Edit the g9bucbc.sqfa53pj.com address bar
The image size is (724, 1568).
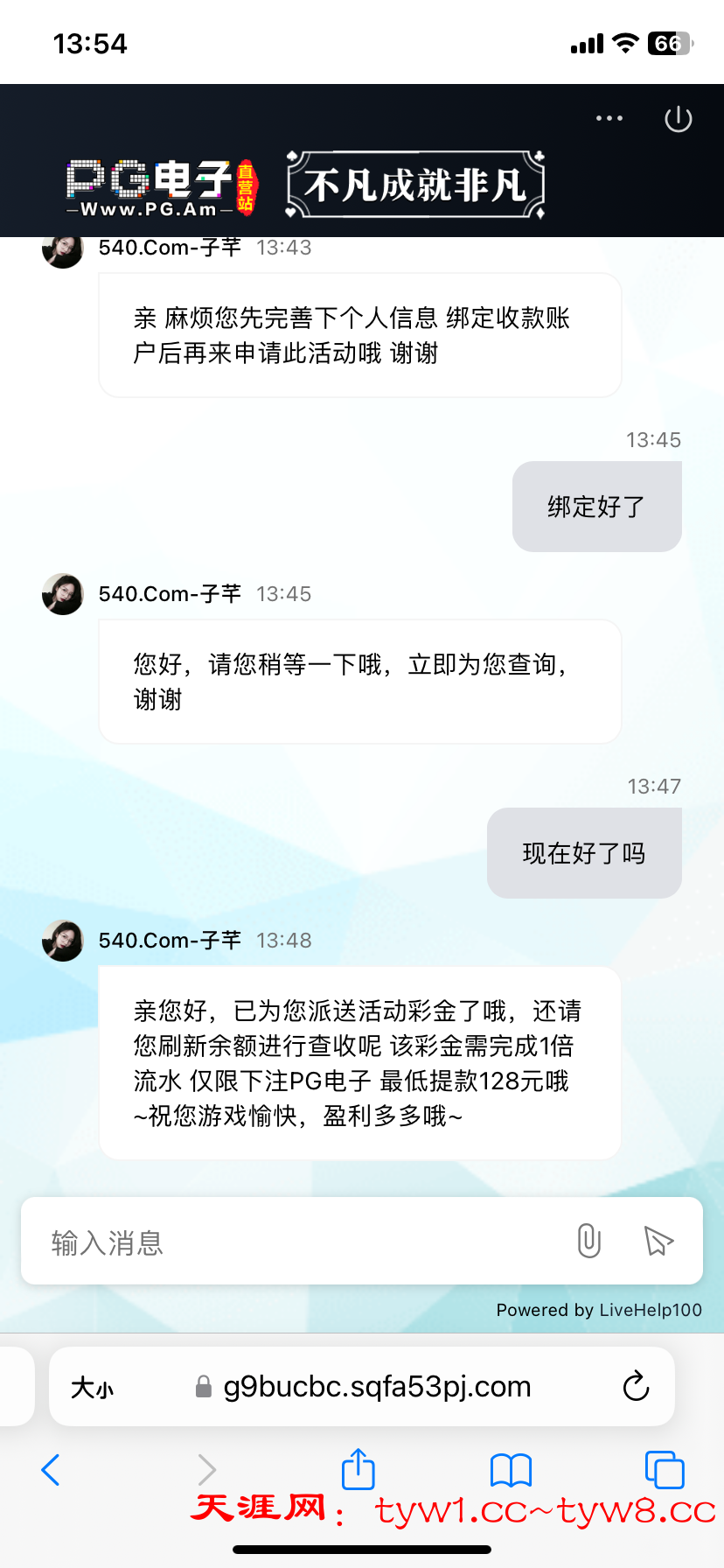pyautogui.click(x=376, y=1386)
